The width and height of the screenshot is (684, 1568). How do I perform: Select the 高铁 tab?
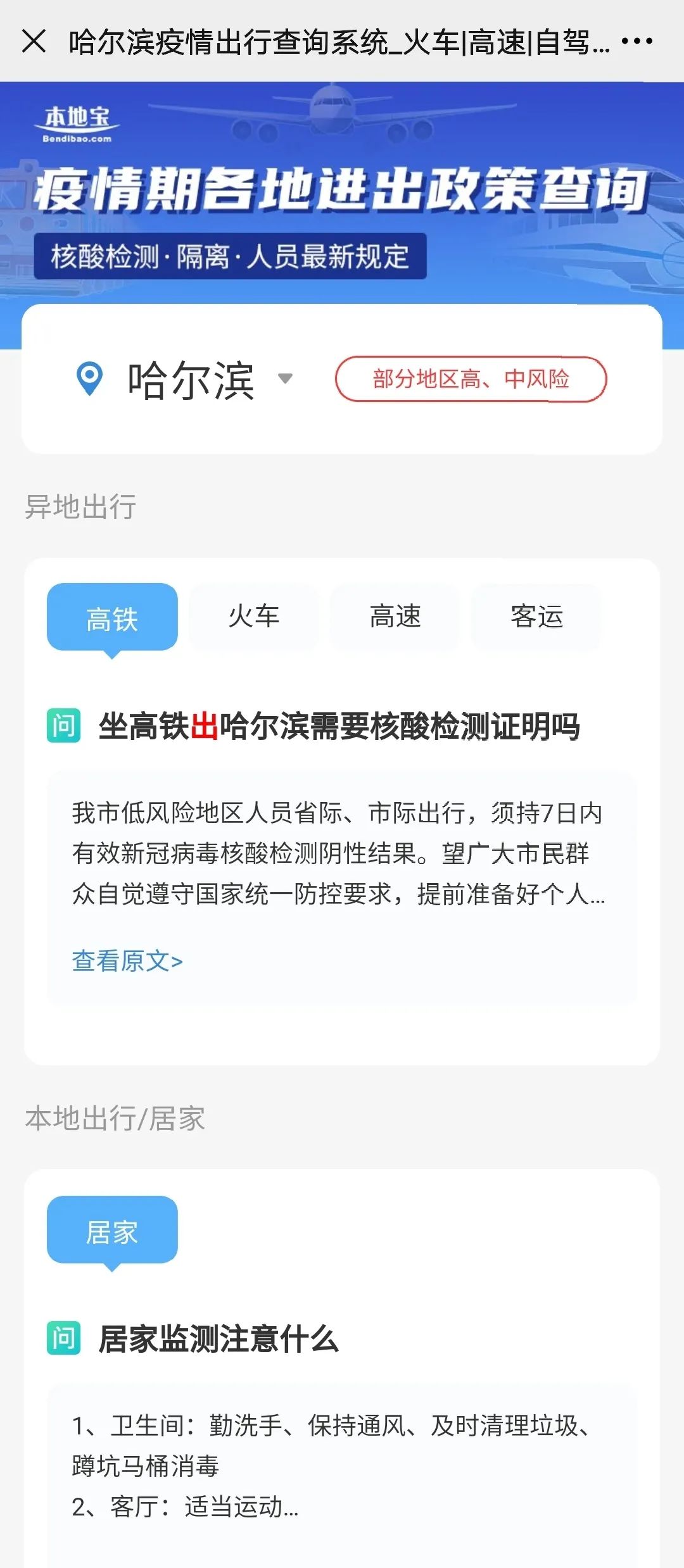click(112, 617)
